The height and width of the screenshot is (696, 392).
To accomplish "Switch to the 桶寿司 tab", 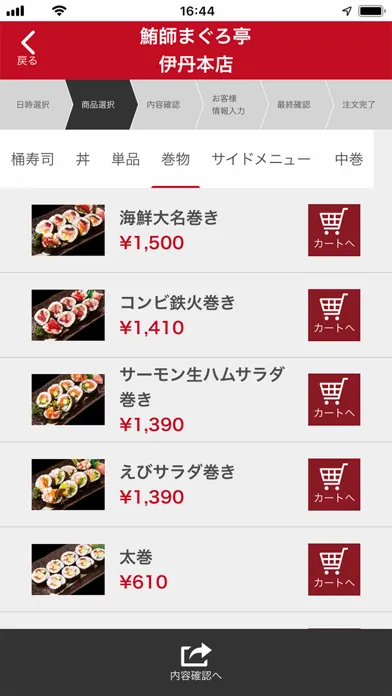I will (32, 159).
